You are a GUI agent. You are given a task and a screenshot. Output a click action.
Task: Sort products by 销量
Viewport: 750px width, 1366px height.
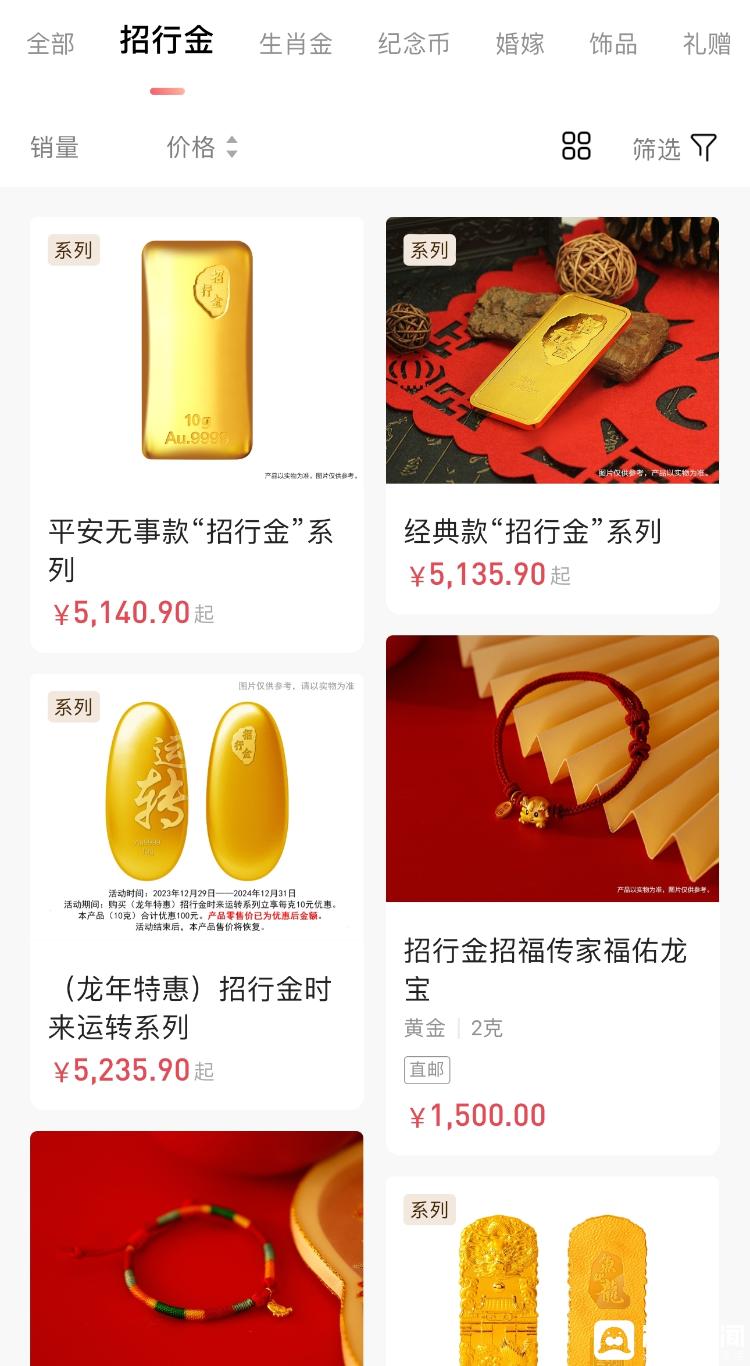pyautogui.click(x=54, y=148)
